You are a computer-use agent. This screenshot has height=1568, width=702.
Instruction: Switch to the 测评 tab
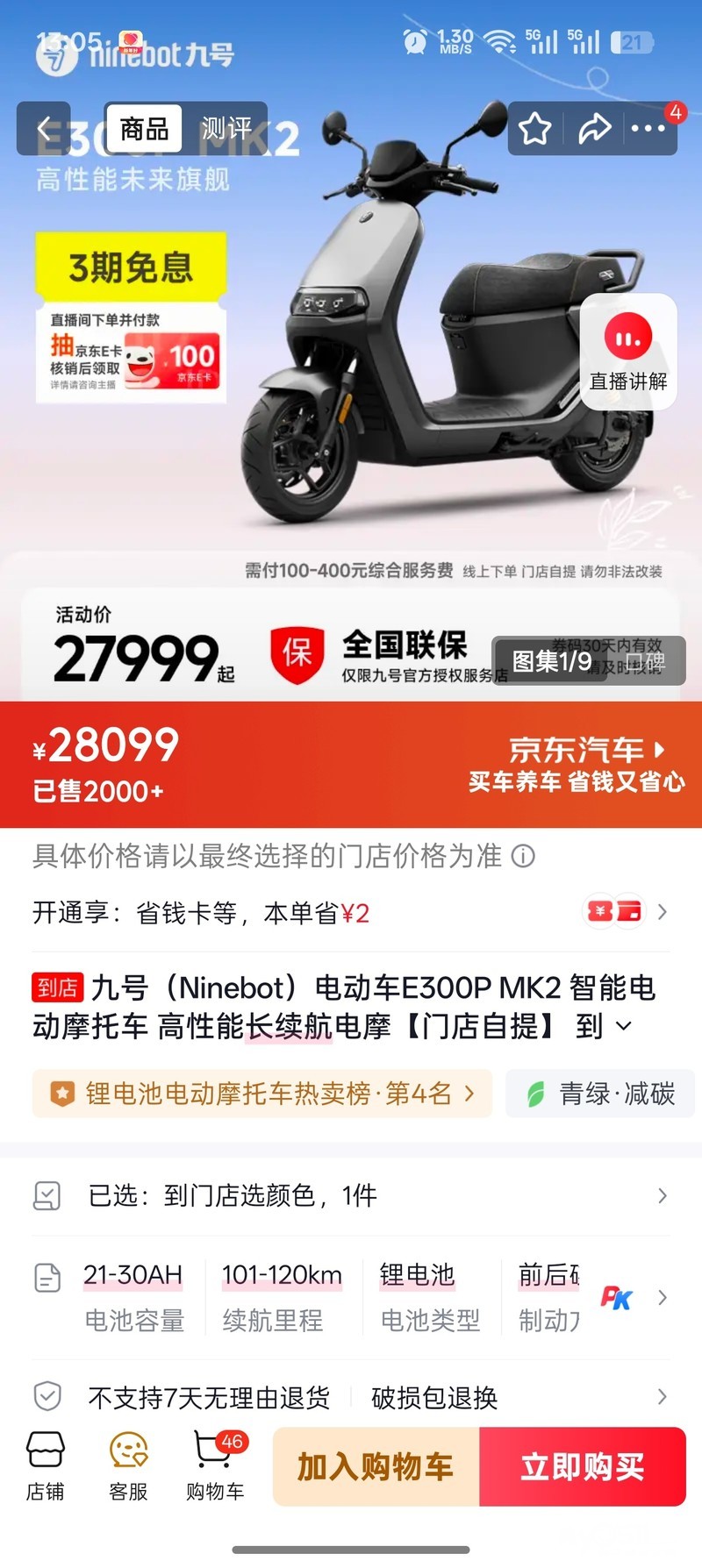[226, 129]
